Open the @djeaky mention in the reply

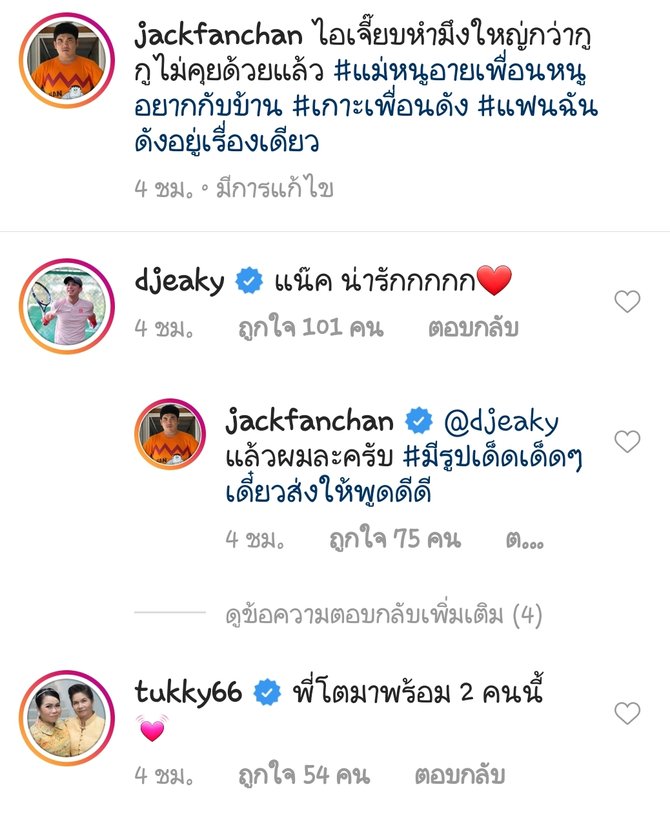pos(501,421)
